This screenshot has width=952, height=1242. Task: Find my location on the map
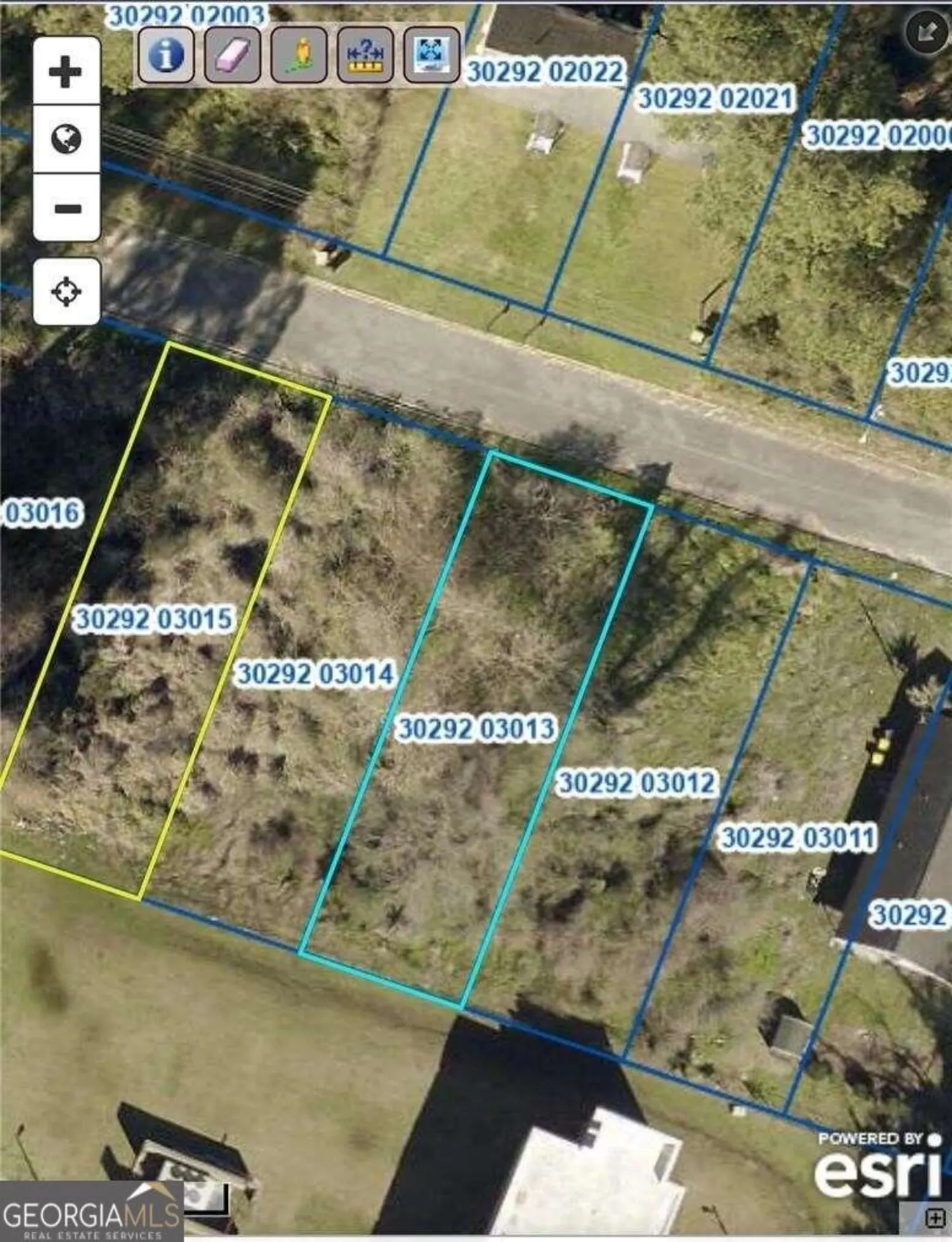click(x=66, y=292)
